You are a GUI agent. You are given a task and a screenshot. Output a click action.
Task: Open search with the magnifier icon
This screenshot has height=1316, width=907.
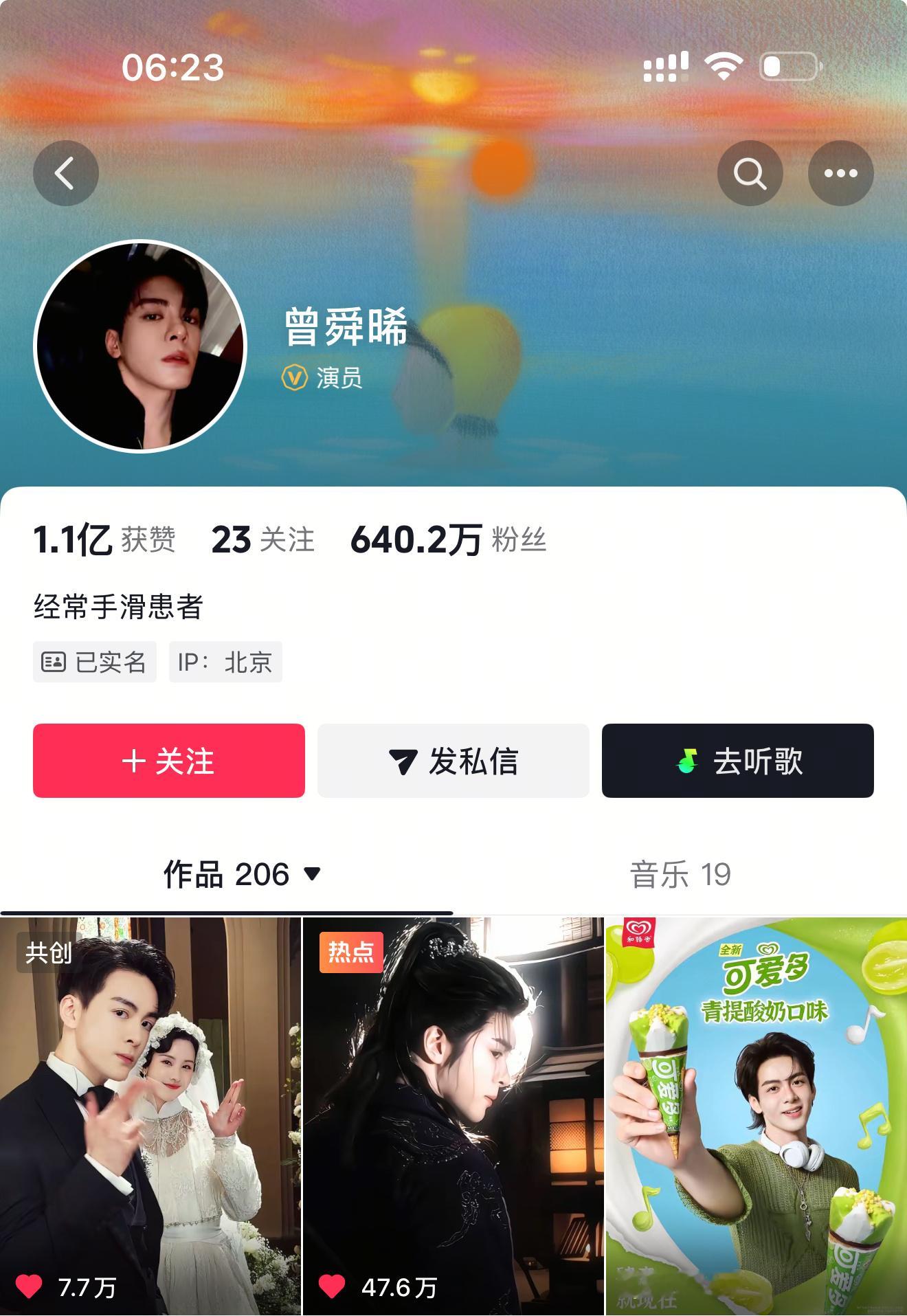click(751, 172)
